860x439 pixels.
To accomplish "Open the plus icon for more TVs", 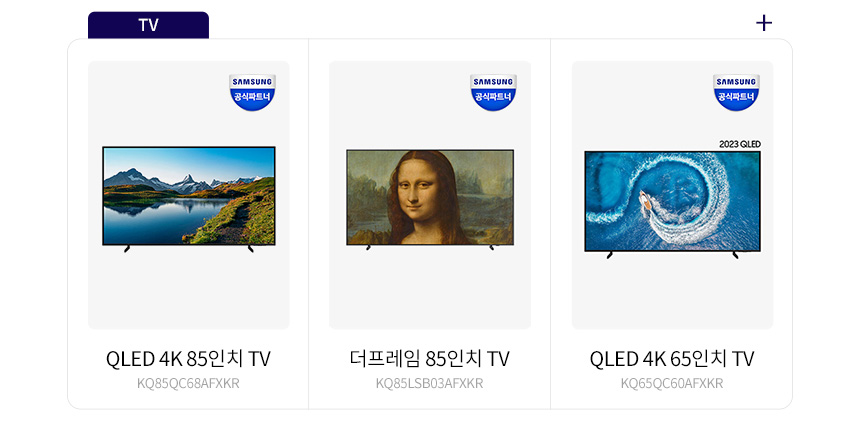I will (764, 23).
